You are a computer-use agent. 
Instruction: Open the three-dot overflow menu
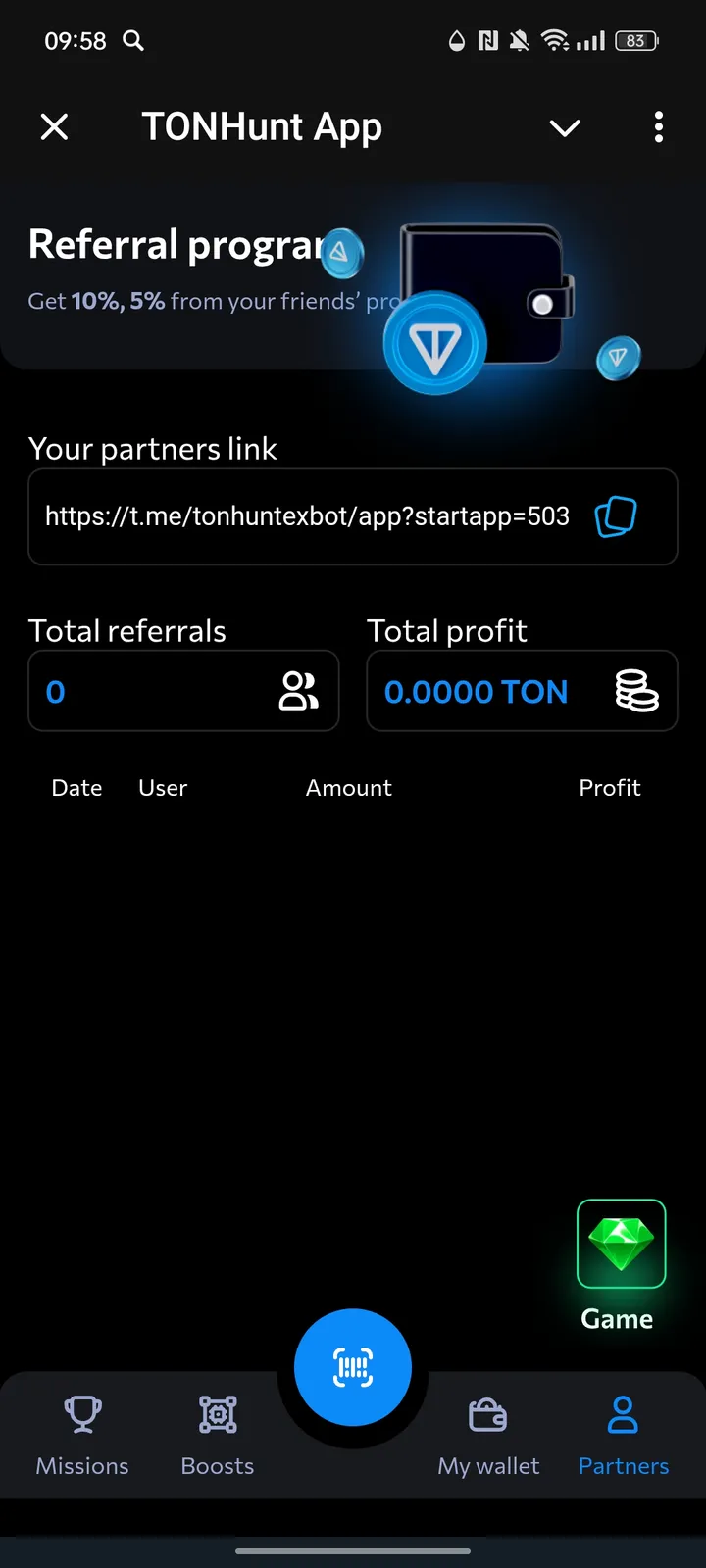[x=659, y=126]
